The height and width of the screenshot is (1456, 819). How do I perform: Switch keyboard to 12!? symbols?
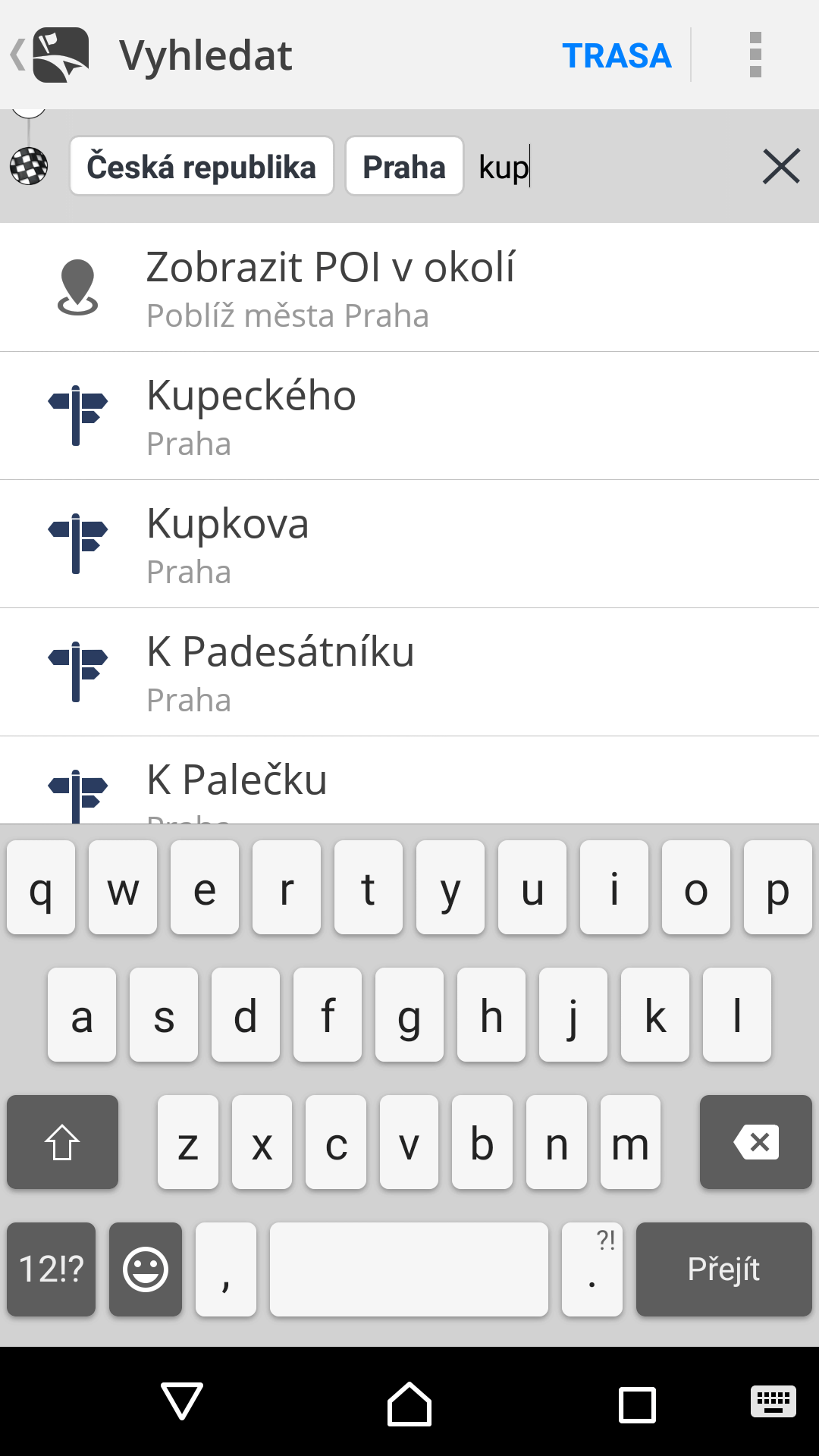coord(52,1269)
